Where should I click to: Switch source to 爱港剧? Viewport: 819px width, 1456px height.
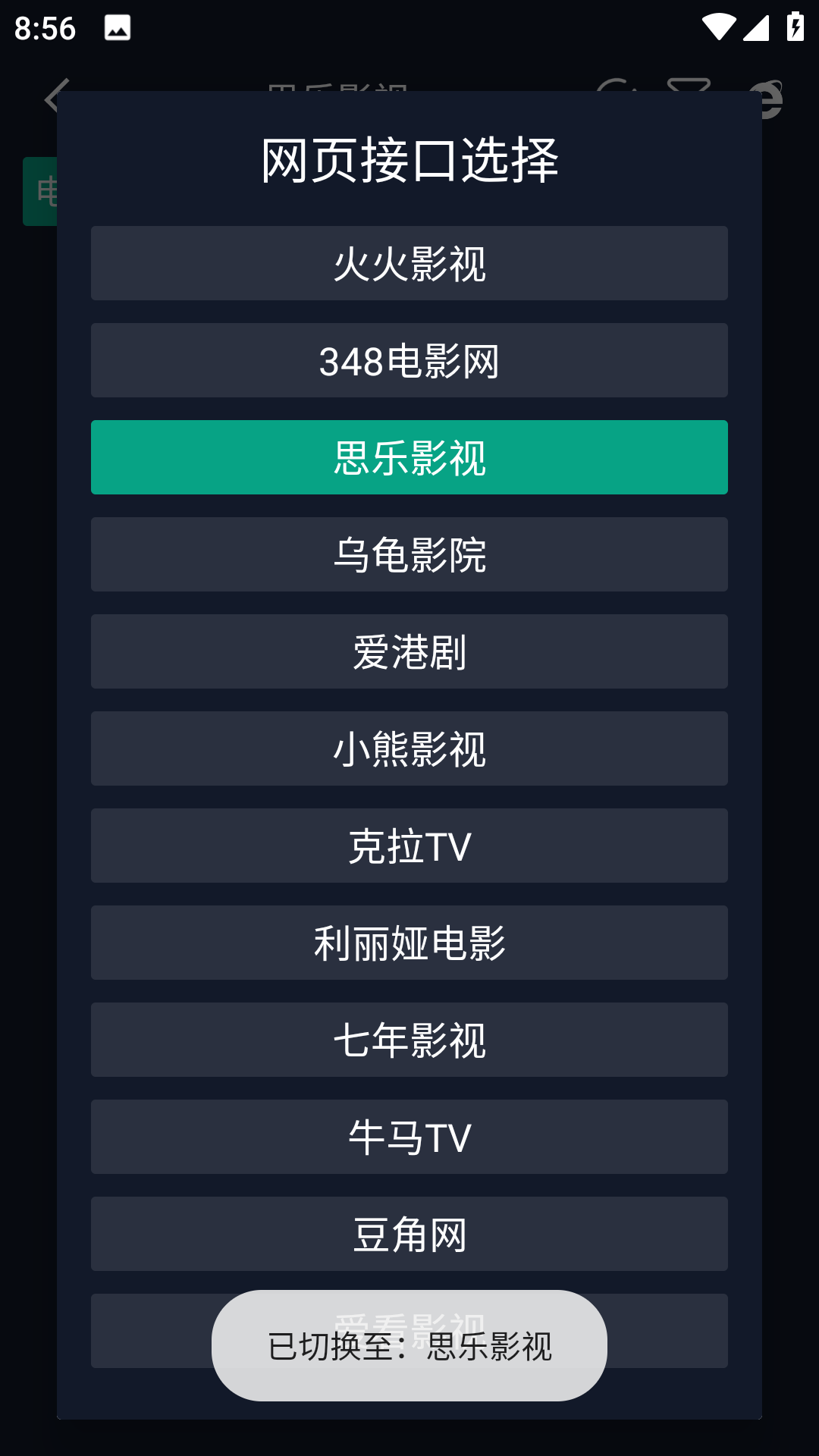(409, 651)
